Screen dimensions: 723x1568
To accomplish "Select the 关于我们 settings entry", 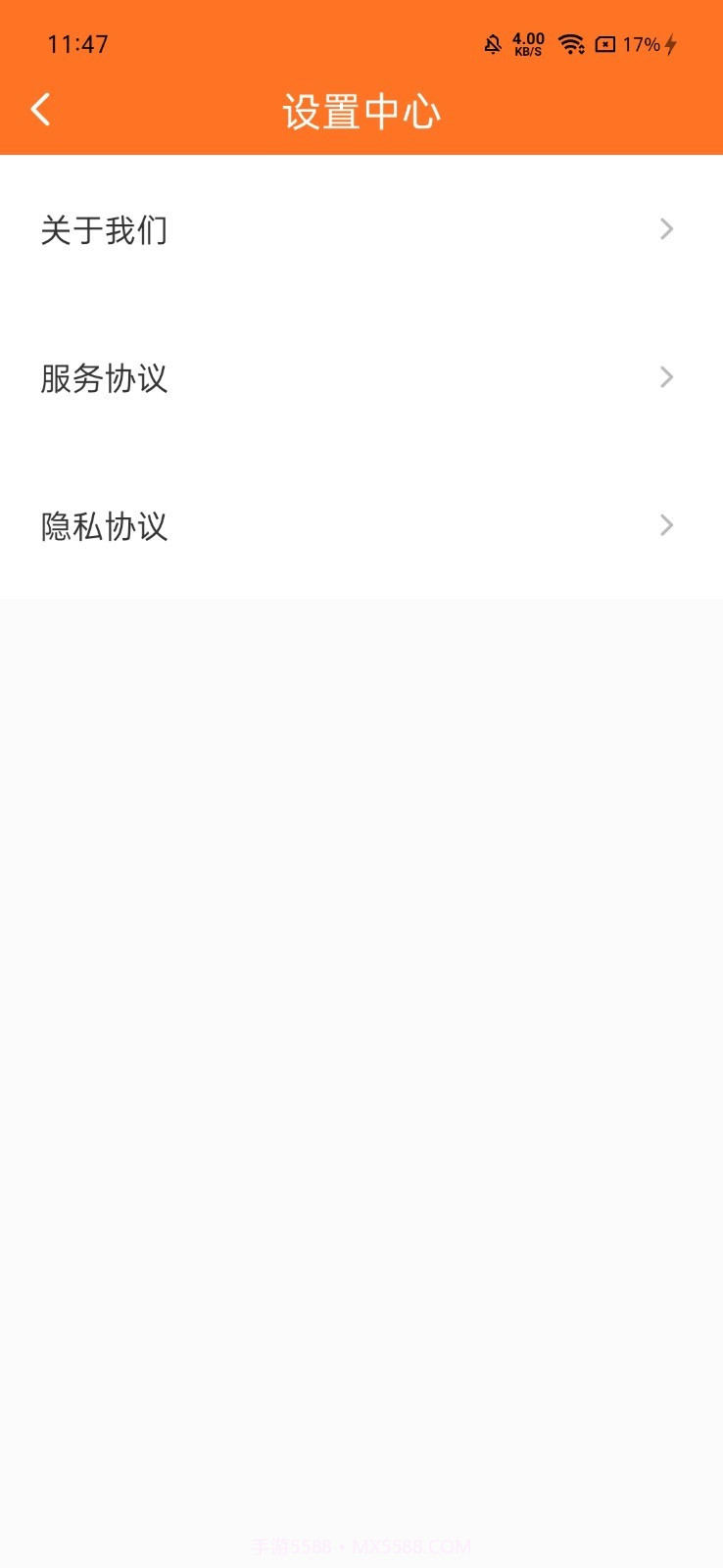I will (361, 229).
